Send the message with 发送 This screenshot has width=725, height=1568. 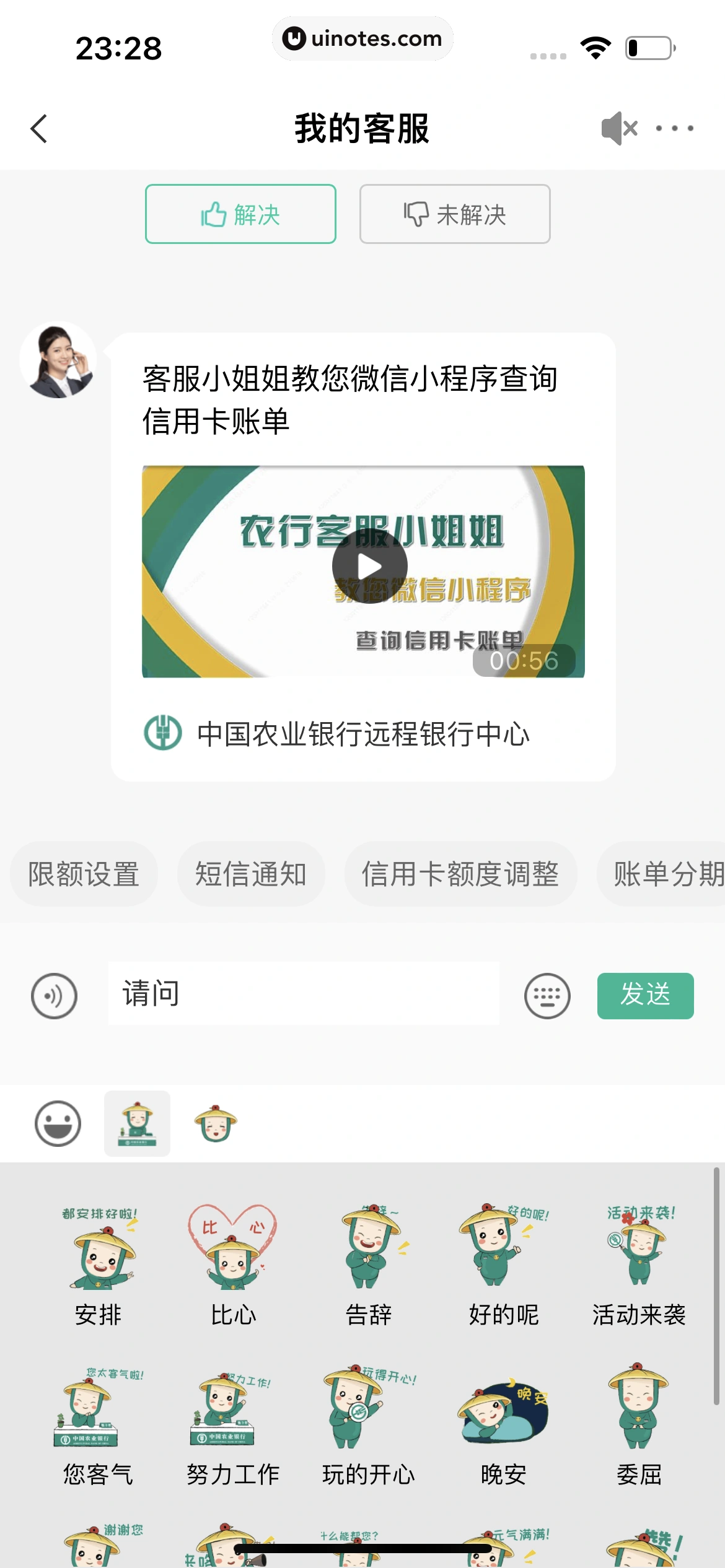point(645,996)
